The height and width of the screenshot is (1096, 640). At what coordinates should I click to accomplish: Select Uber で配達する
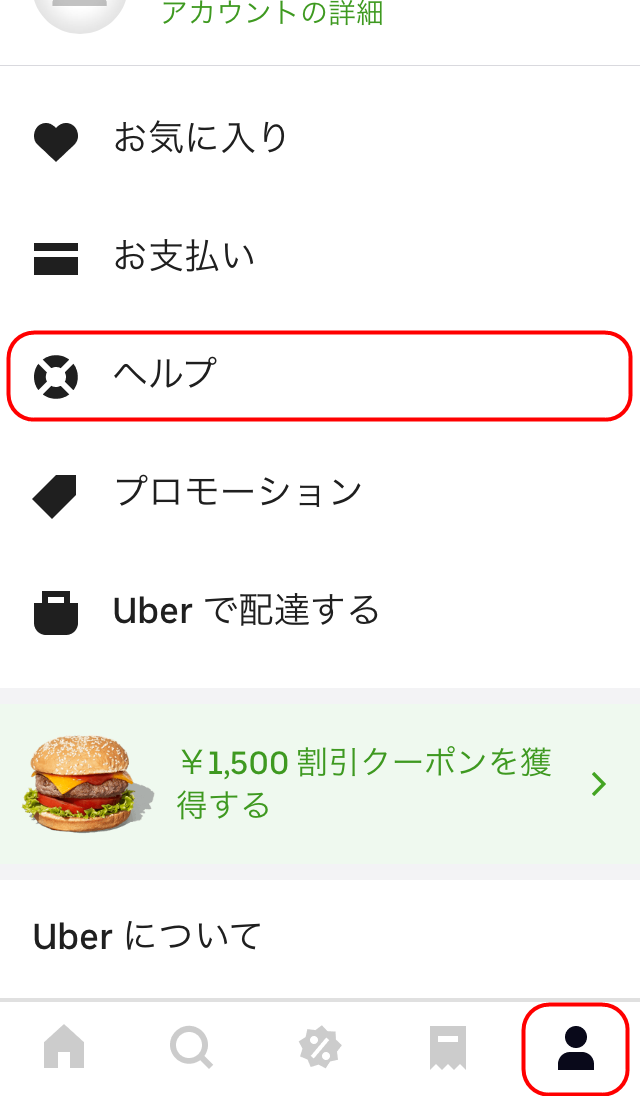click(245, 611)
